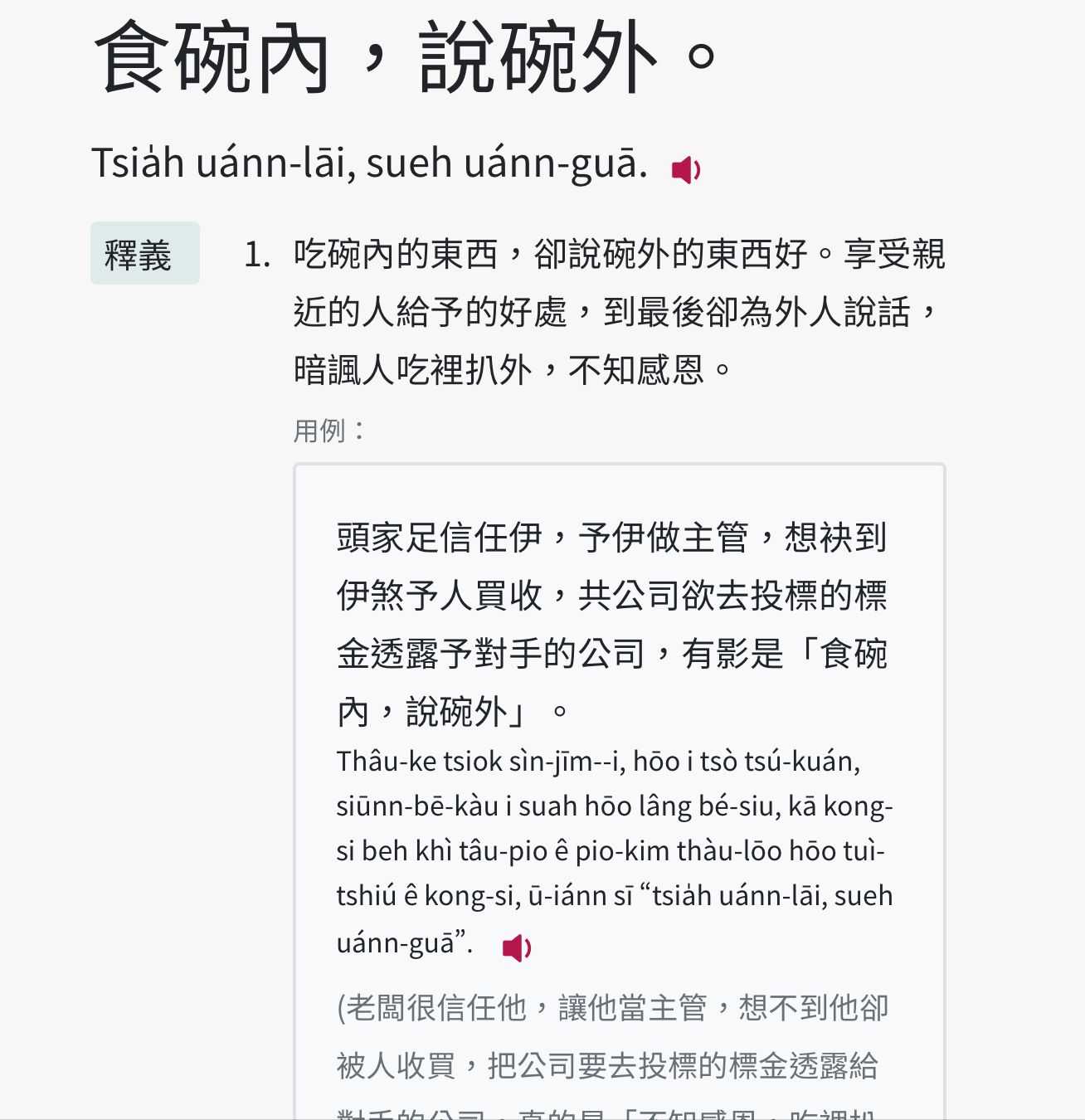Play audio for the proverb pronunciation

(686, 170)
